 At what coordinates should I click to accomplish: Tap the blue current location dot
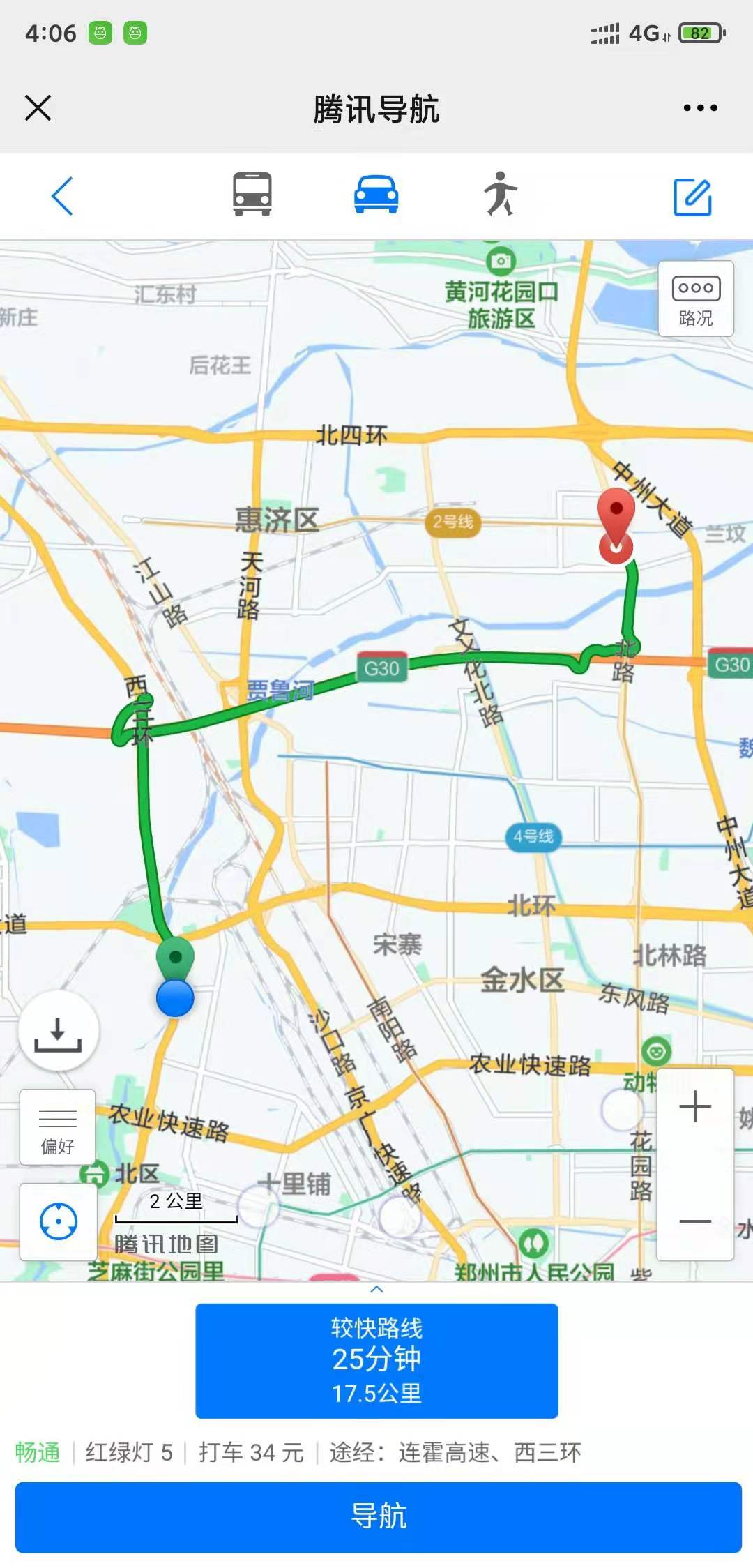174,997
